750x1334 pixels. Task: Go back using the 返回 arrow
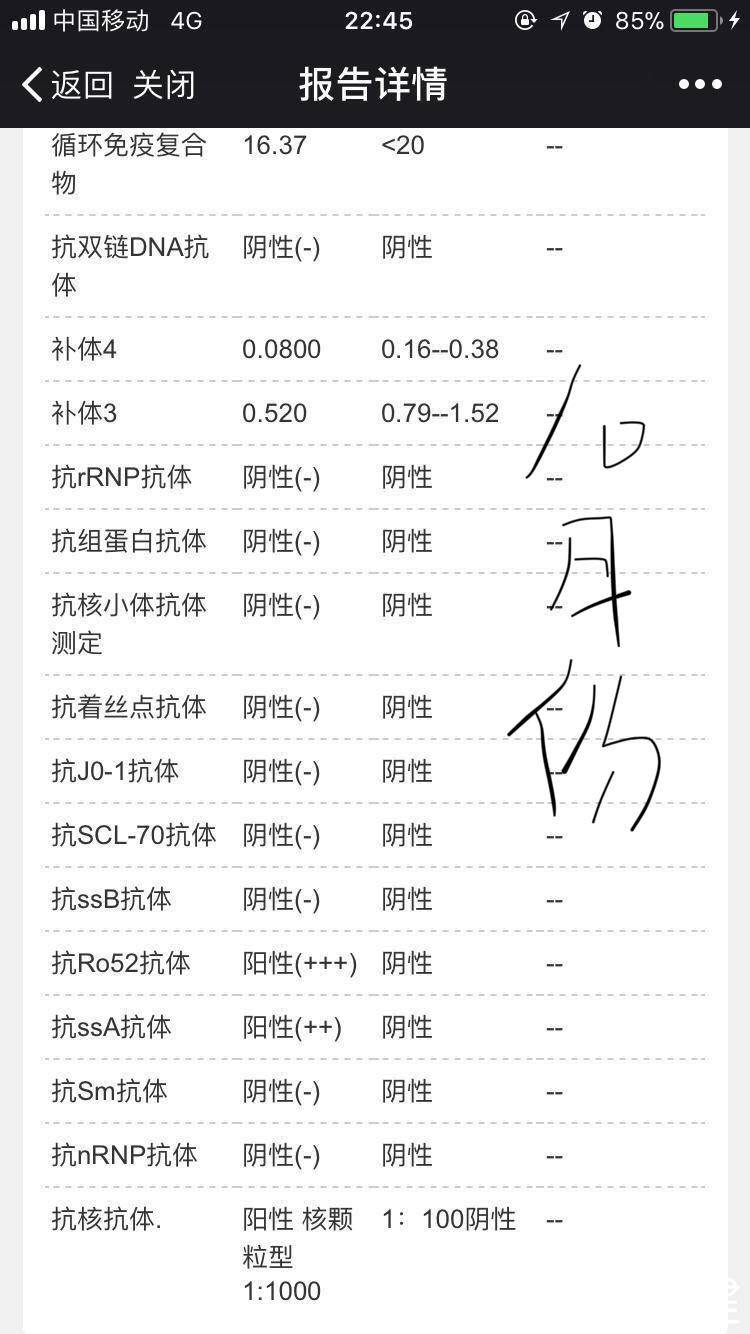[x=66, y=85]
